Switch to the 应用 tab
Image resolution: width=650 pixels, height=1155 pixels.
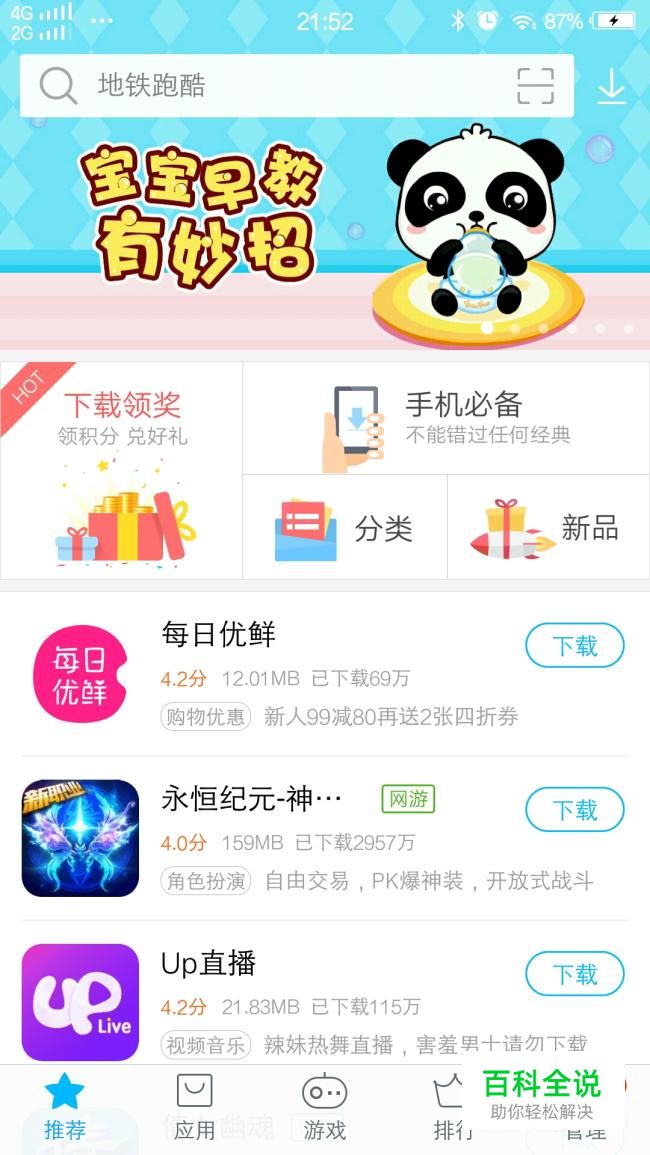[194, 1108]
